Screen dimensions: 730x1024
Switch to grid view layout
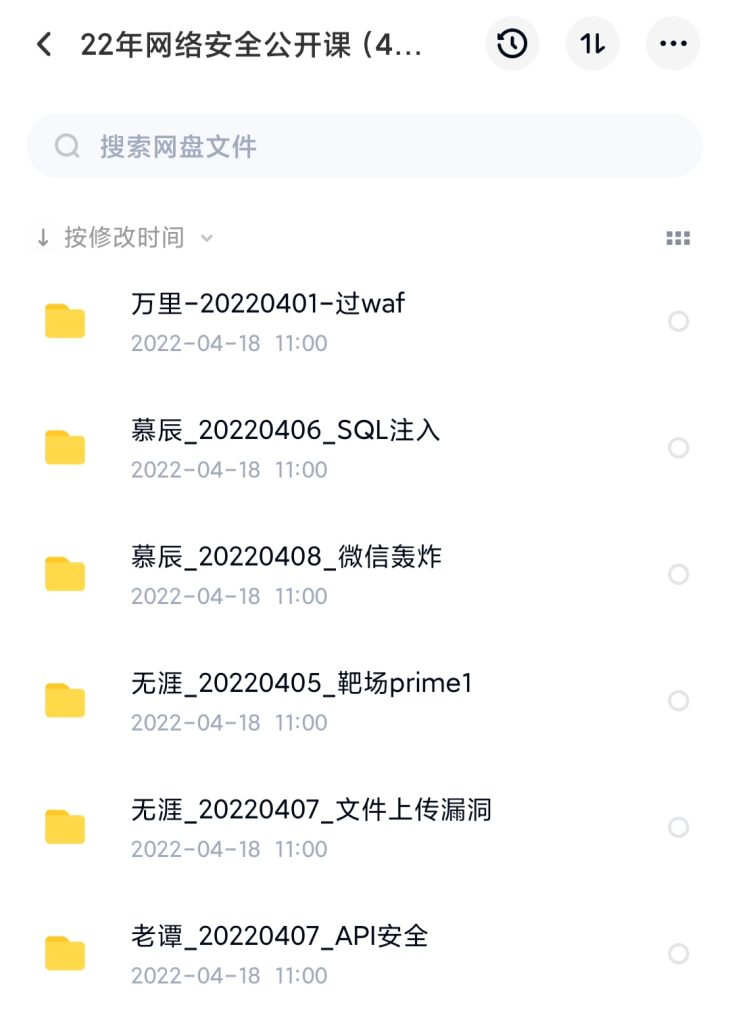[678, 238]
